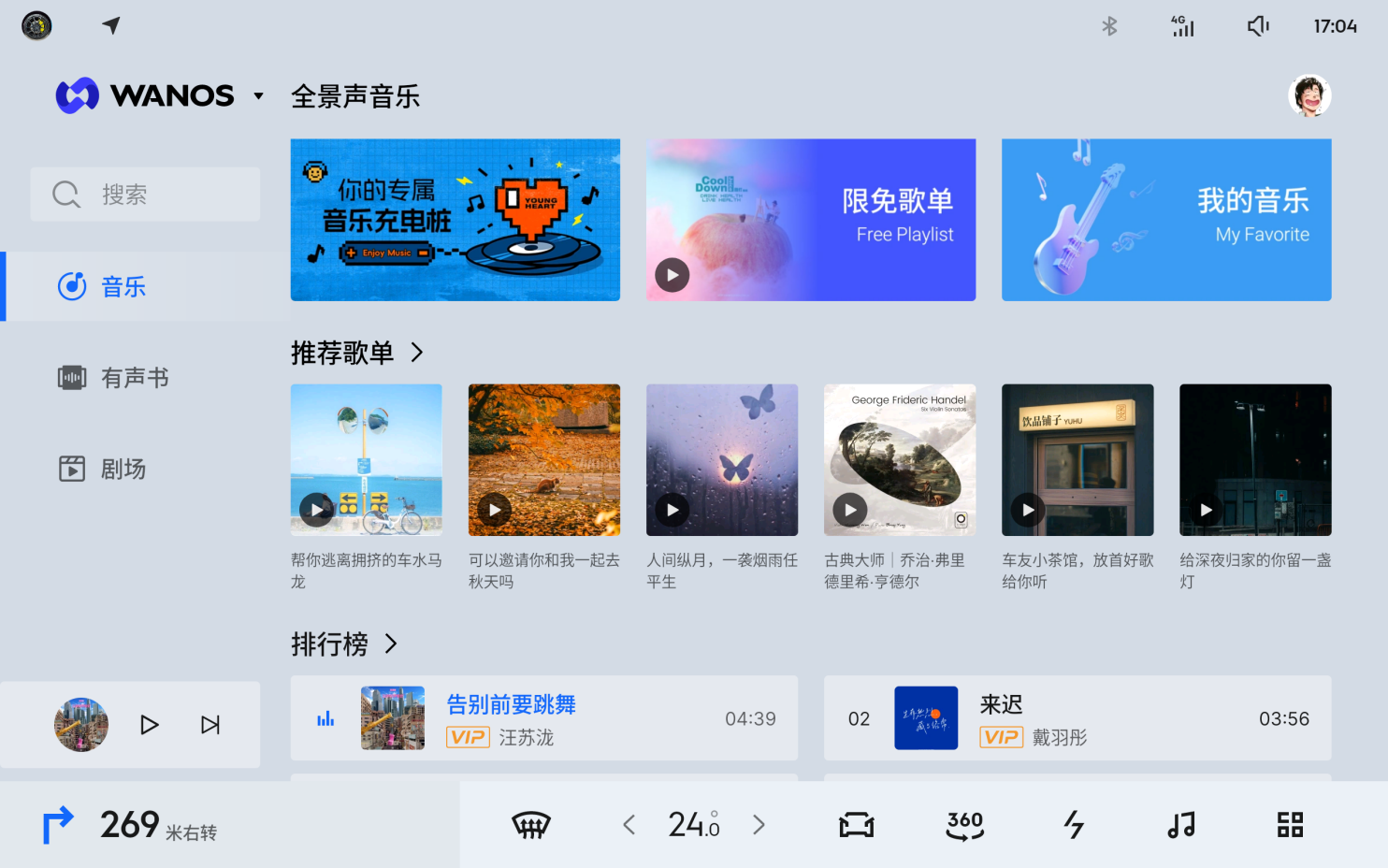Skip to the next track
Screen dimensions: 1388x868
tap(210, 725)
